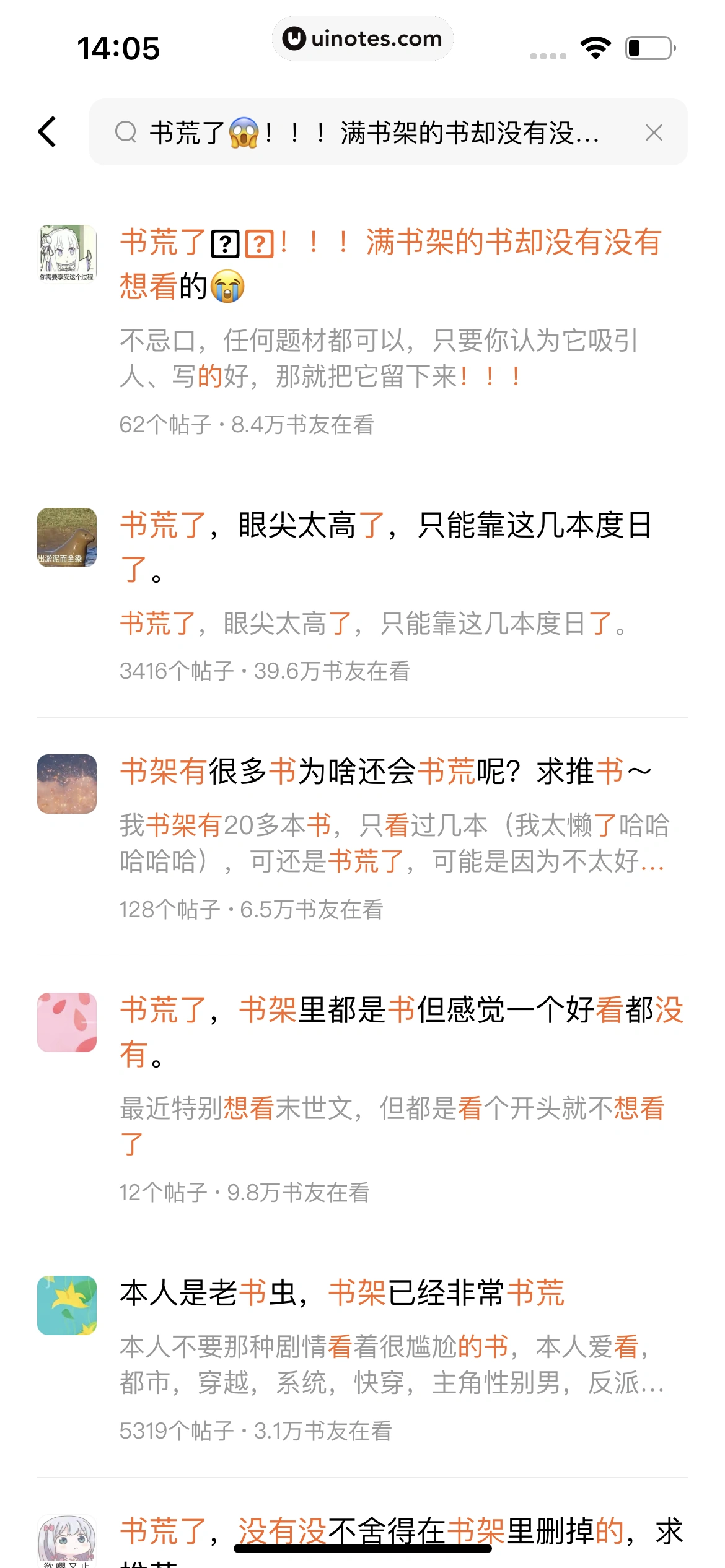Open 书架有很多书为啥还会书荒呢 topic

pyautogui.click(x=385, y=772)
